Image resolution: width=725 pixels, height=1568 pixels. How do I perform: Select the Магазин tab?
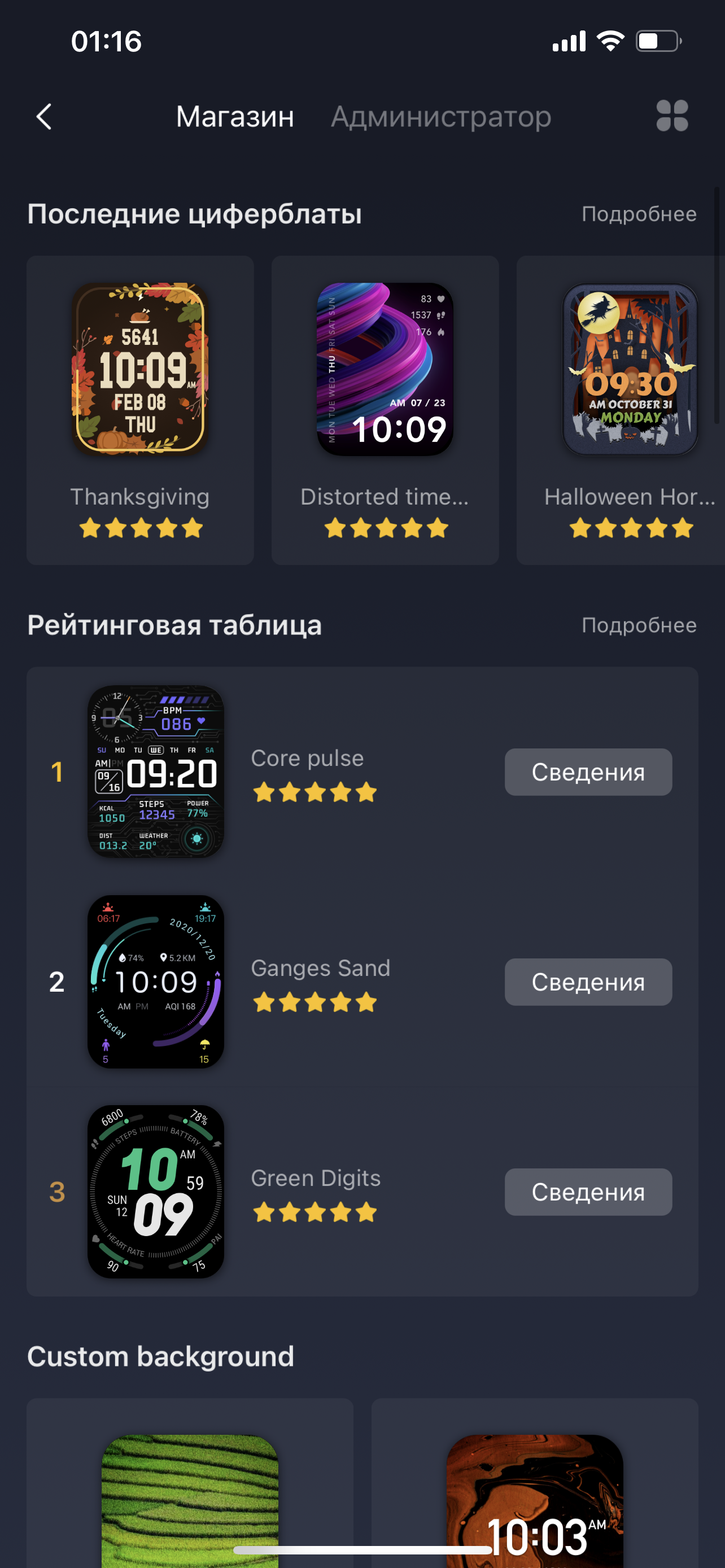235,116
